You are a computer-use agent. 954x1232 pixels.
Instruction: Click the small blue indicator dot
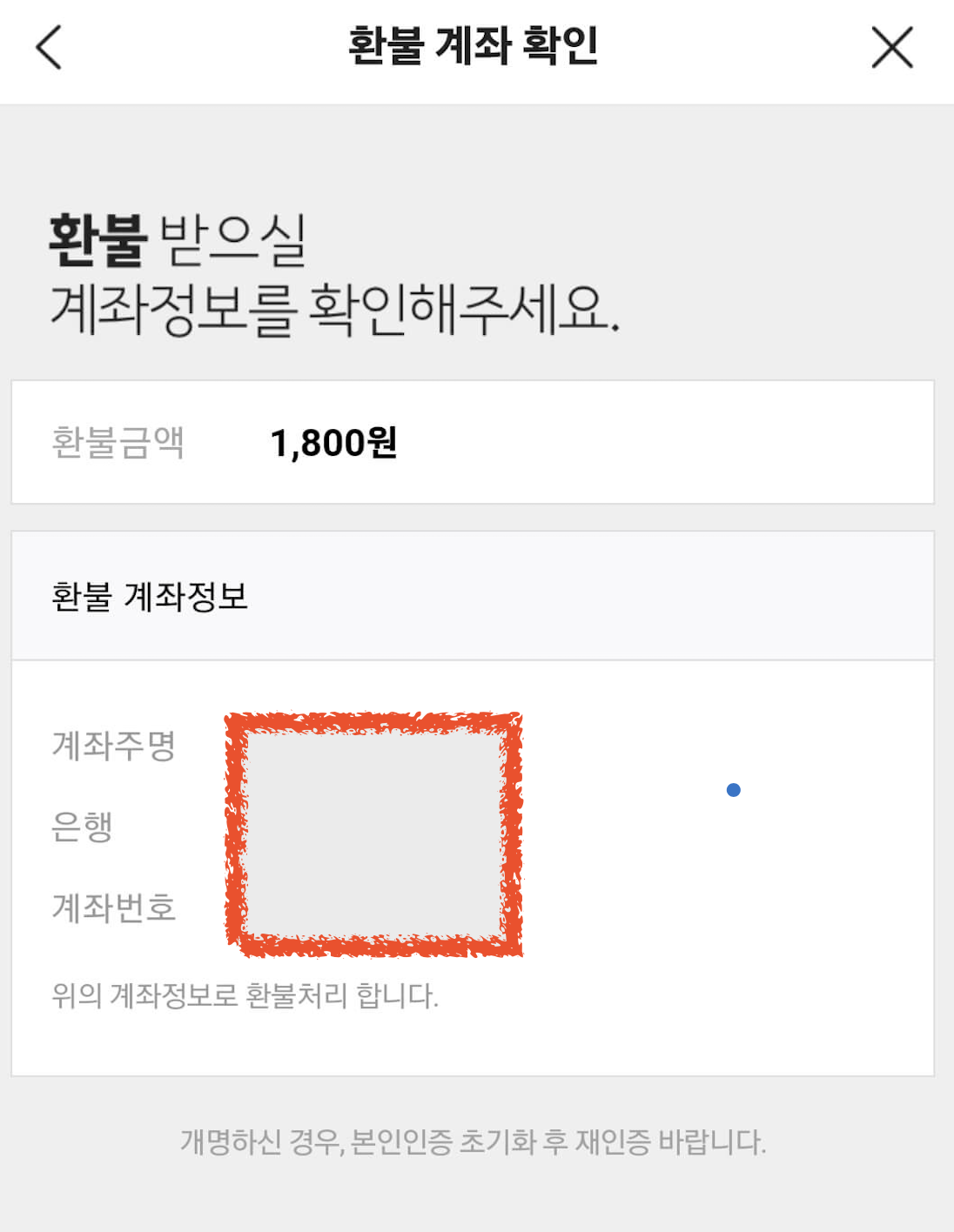(734, 790)
